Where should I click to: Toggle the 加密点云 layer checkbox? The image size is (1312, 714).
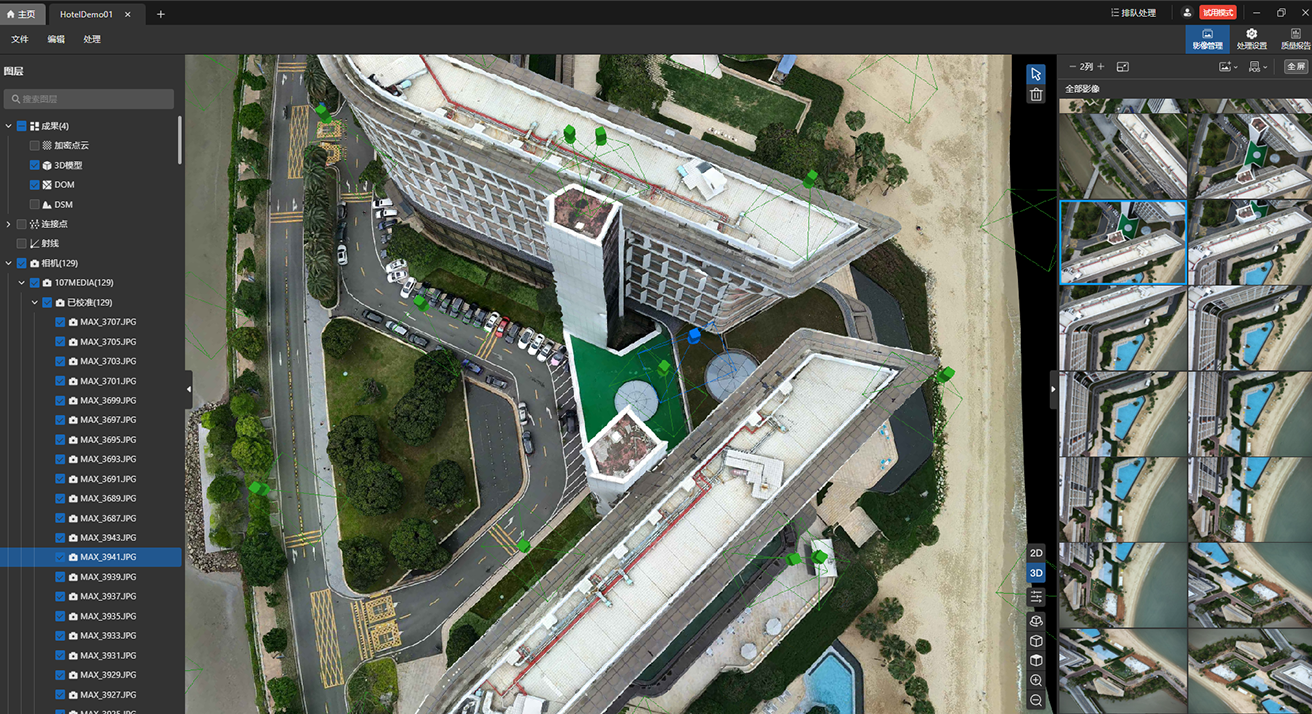(x=35, y=146)
